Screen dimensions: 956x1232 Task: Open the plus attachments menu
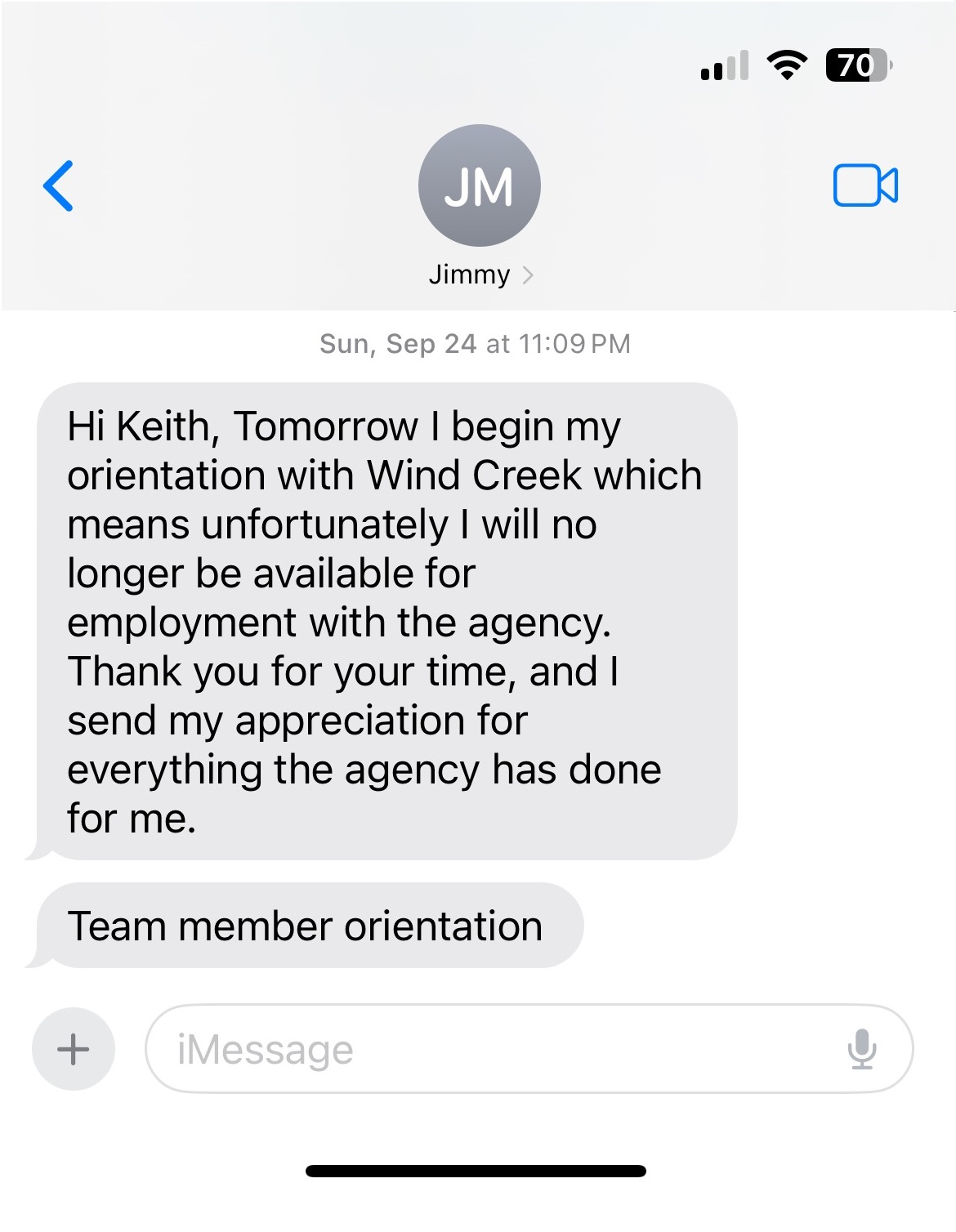pos(74,1049)
